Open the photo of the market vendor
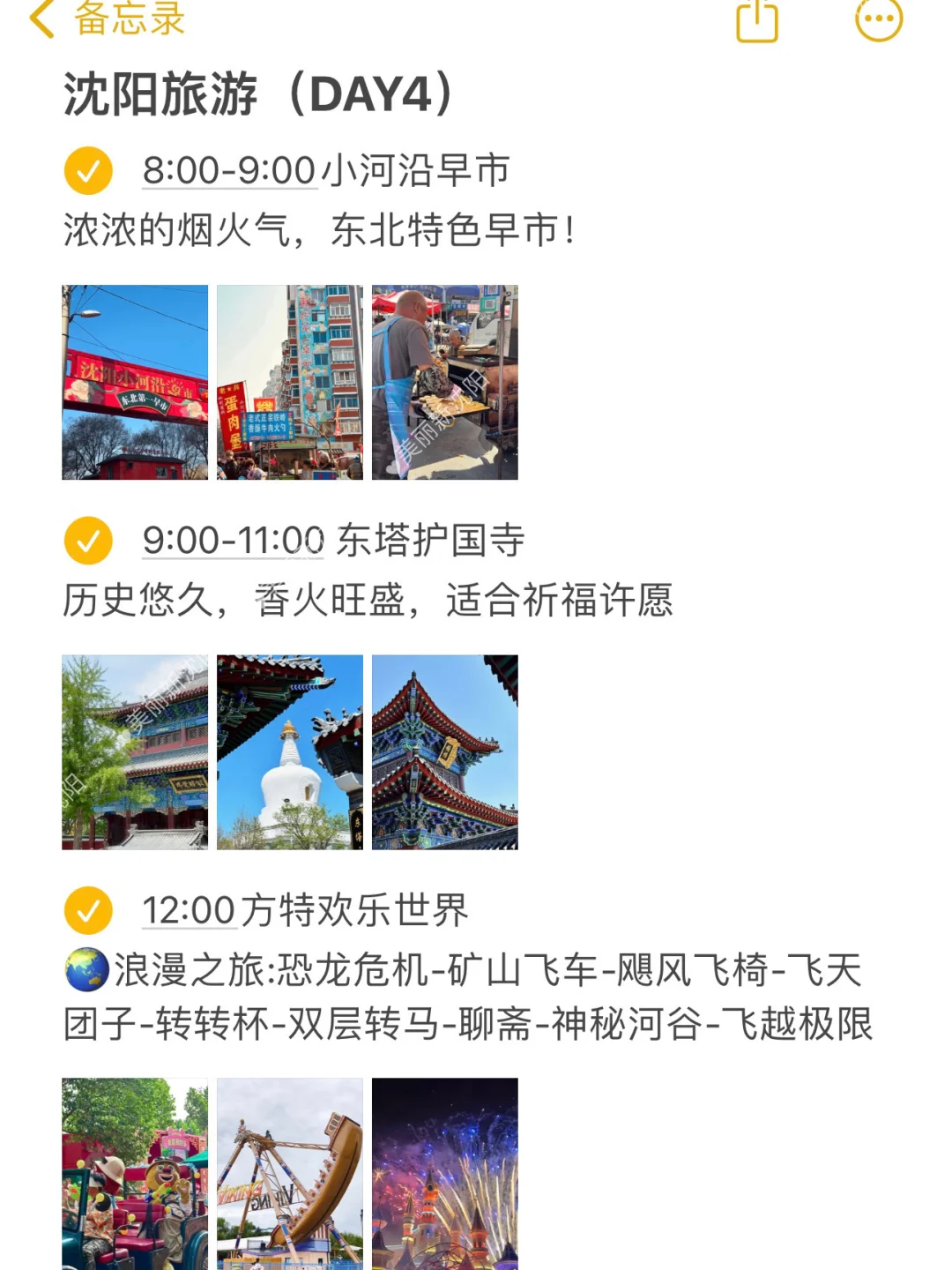 (x=444, y=382)
